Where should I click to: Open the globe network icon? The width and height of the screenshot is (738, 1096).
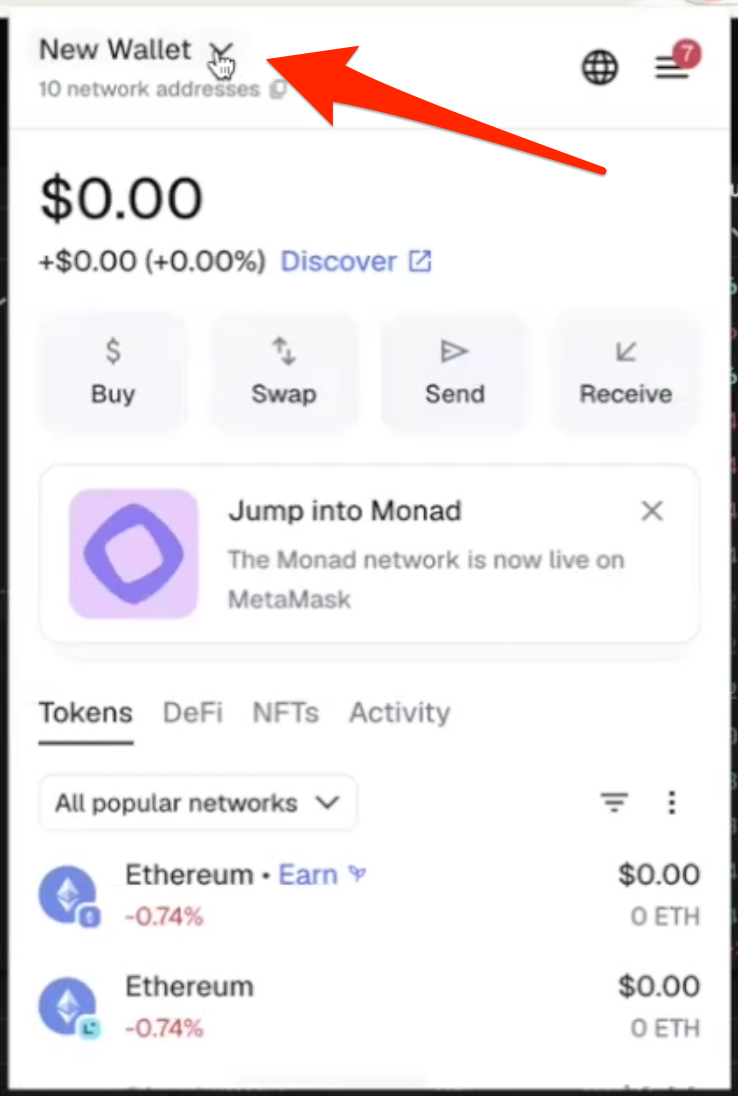(600, 67)
